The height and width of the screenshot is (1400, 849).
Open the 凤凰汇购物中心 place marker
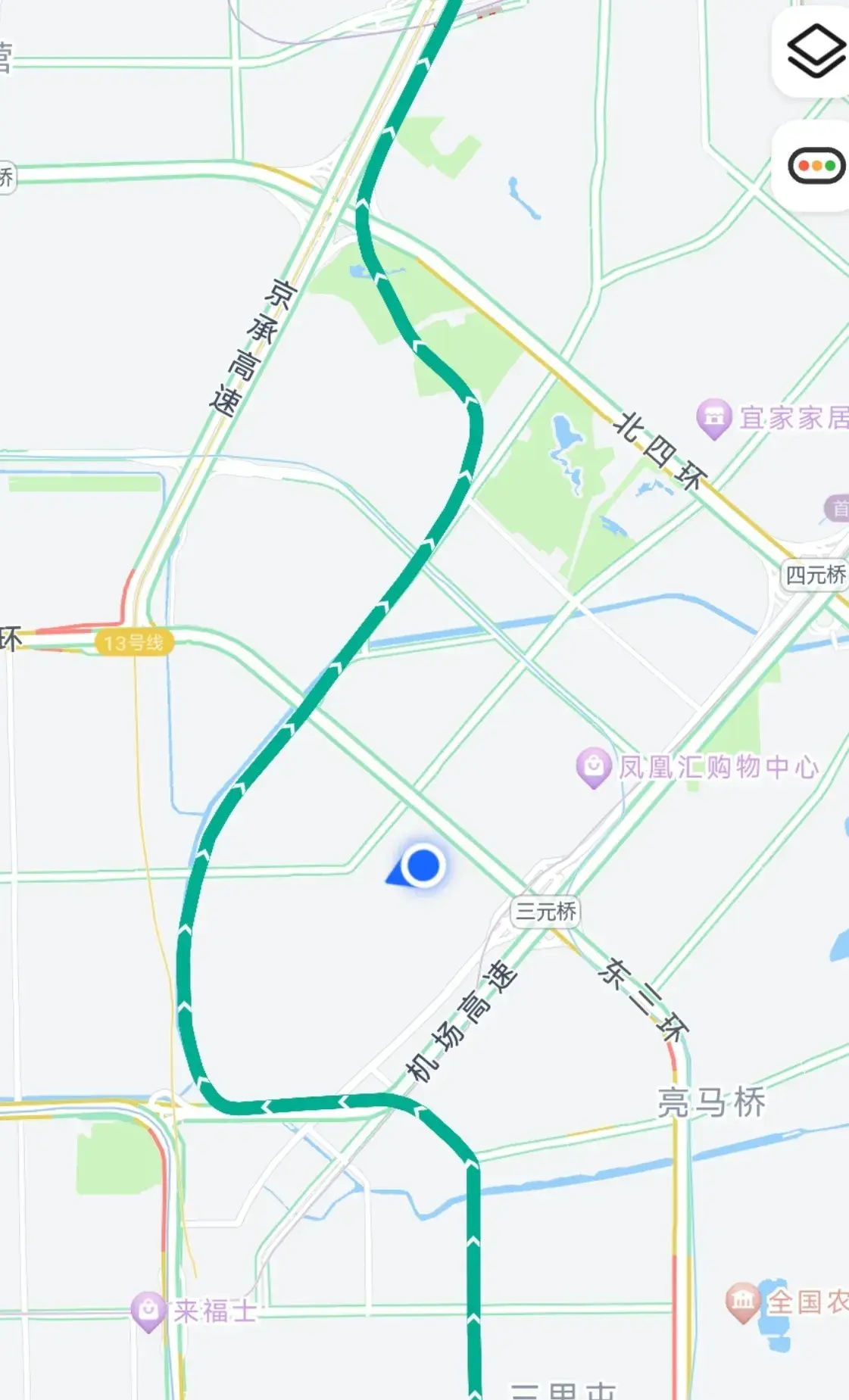(594, 766)
